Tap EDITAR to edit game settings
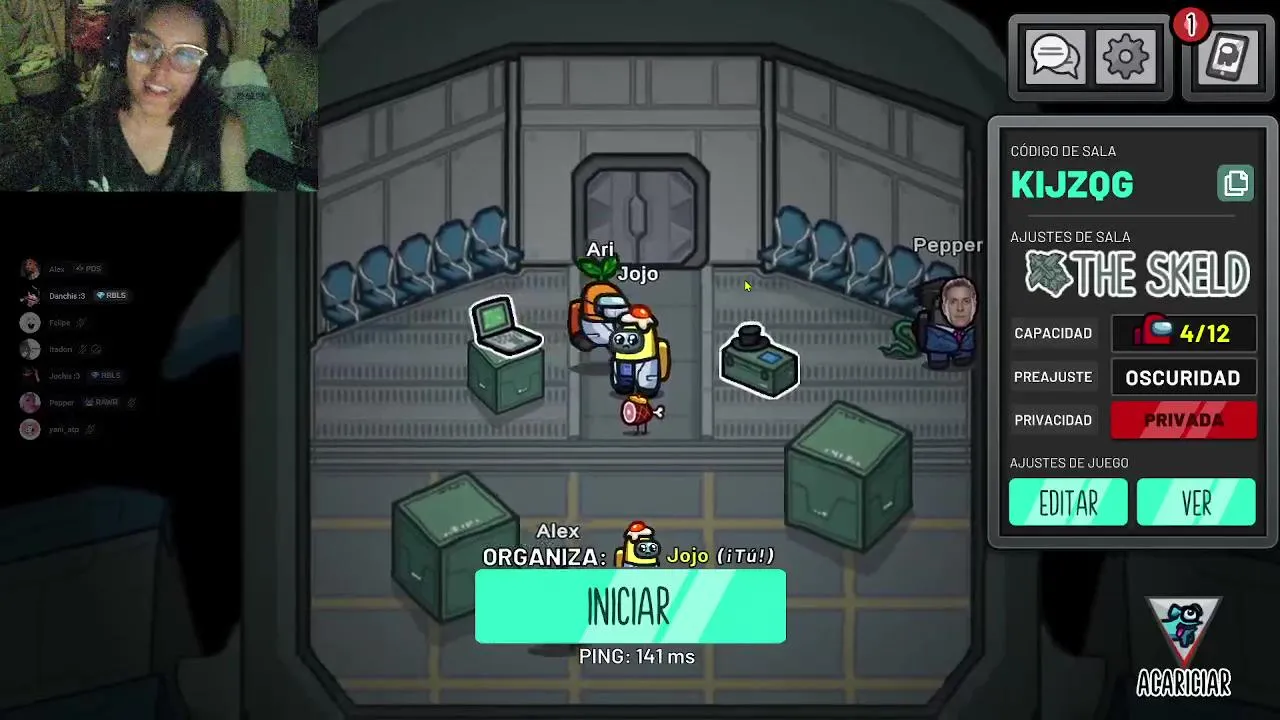The height and width of the screenshot is (720, 1280). pos(1068,503)
